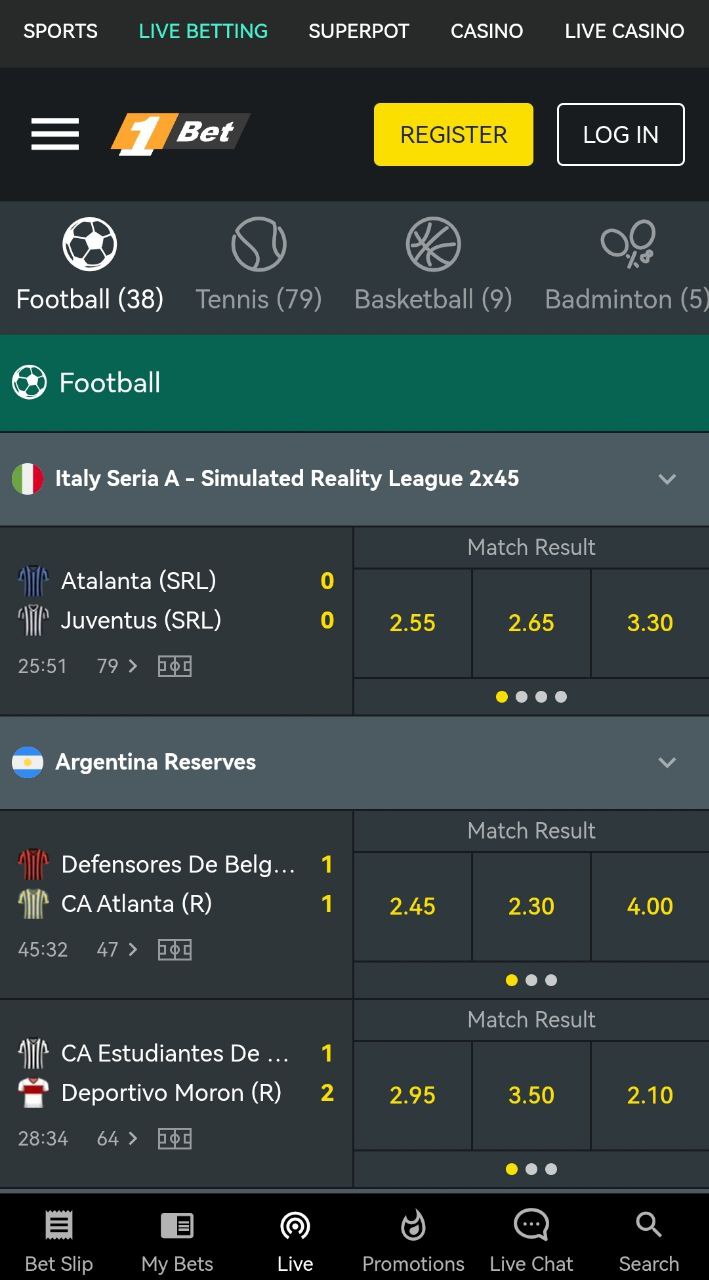Open the CASINO tab
This screenshot has height=1280, width=709.
[x=487, y=31]
